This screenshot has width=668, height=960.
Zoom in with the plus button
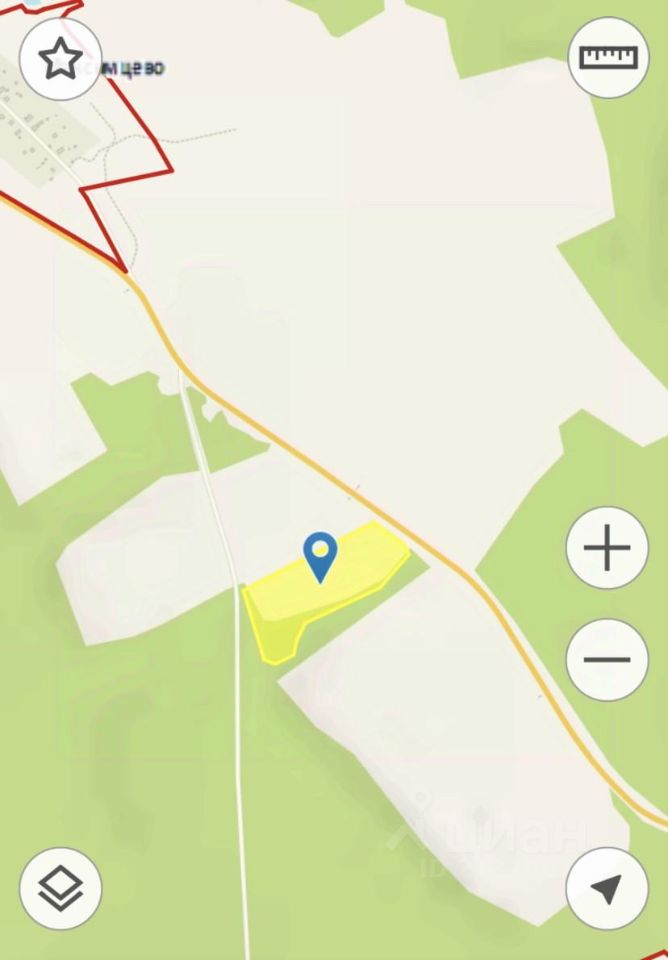coord(607,549)
